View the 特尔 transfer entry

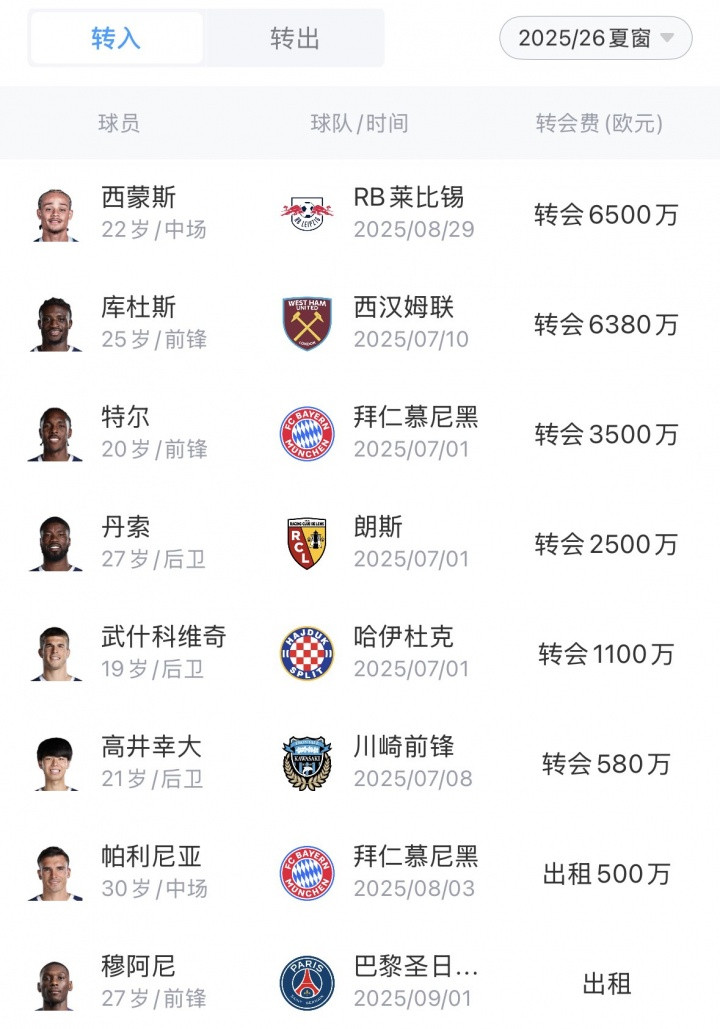[360, 433]
